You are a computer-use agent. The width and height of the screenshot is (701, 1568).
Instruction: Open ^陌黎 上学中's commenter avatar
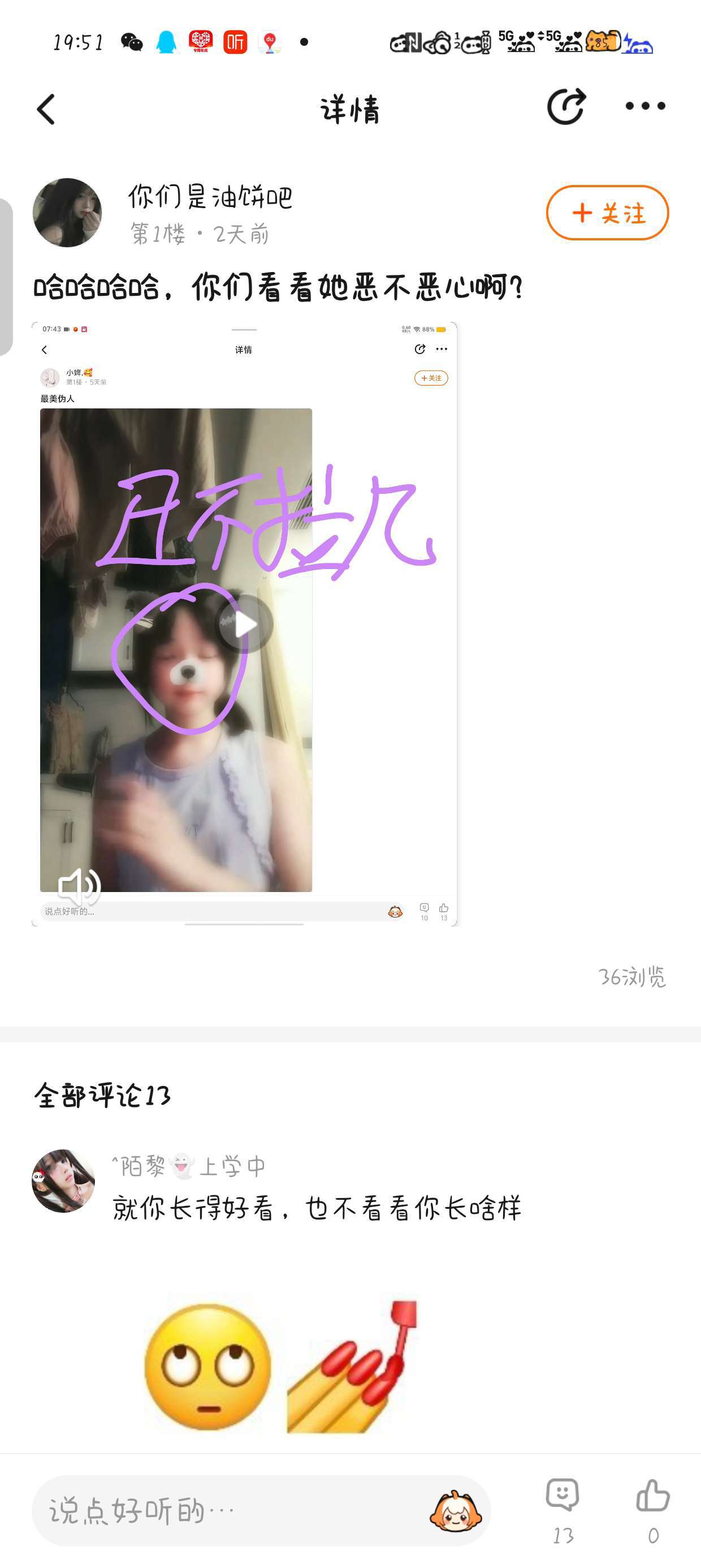63,1181
